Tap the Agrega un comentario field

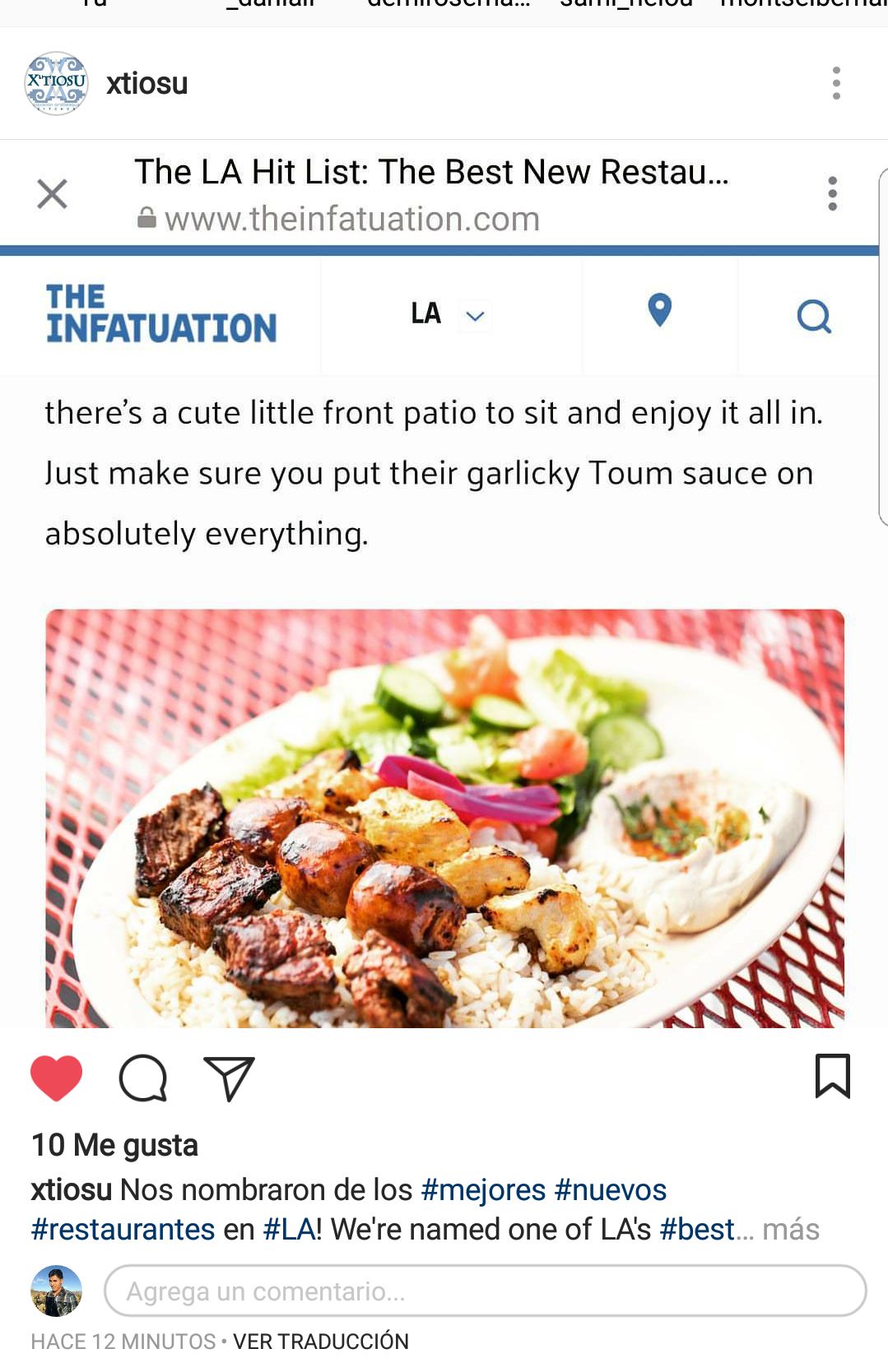tap(484, 1291)
